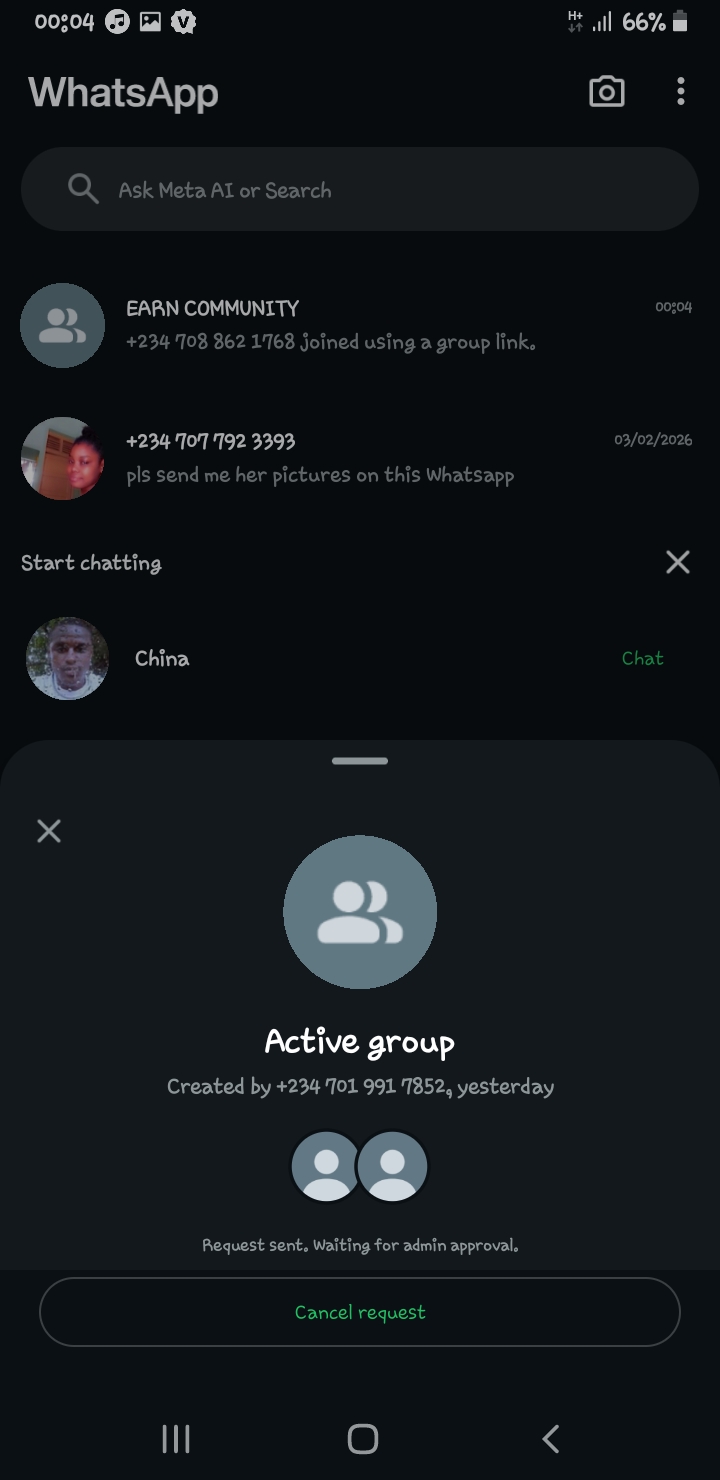This screenshot has height=1480, width=720.
Task: Open the three-dot overflow menu
Action: 680,92
